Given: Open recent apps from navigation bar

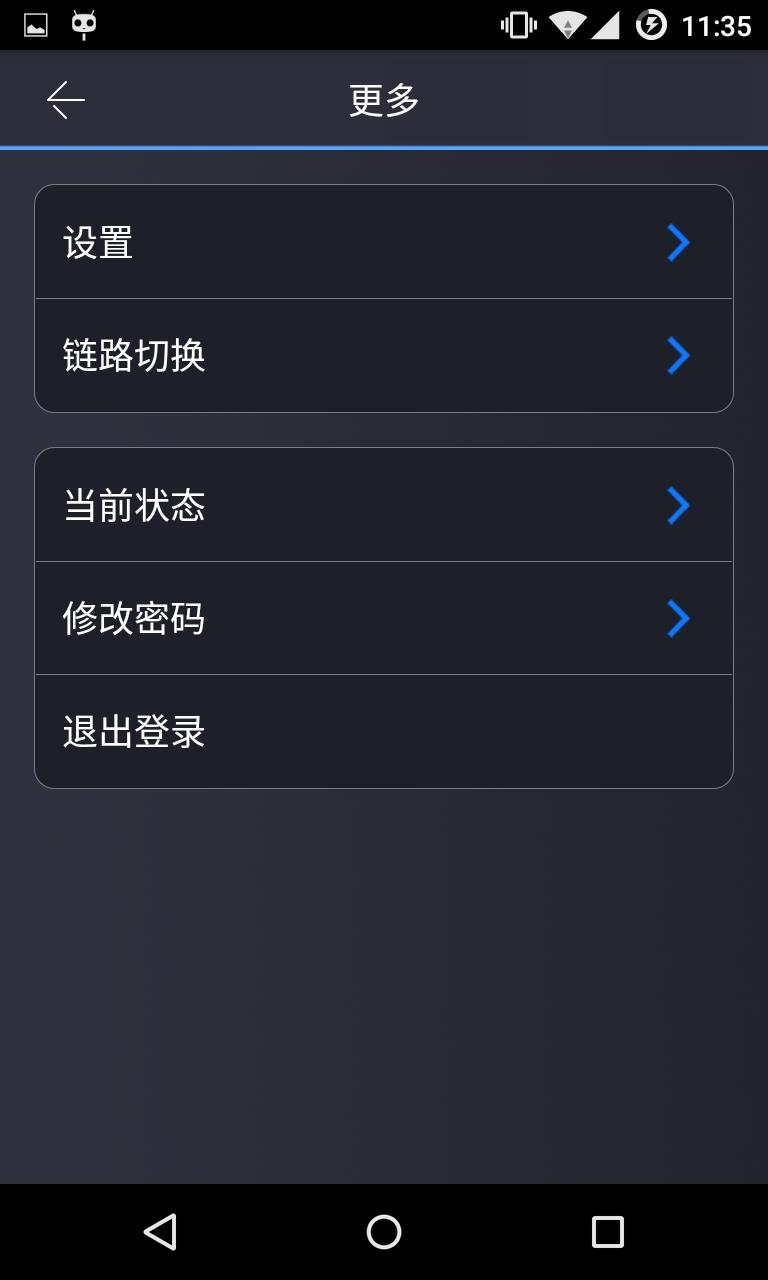Looking at the screenshot, I should tap(607, 1232).
